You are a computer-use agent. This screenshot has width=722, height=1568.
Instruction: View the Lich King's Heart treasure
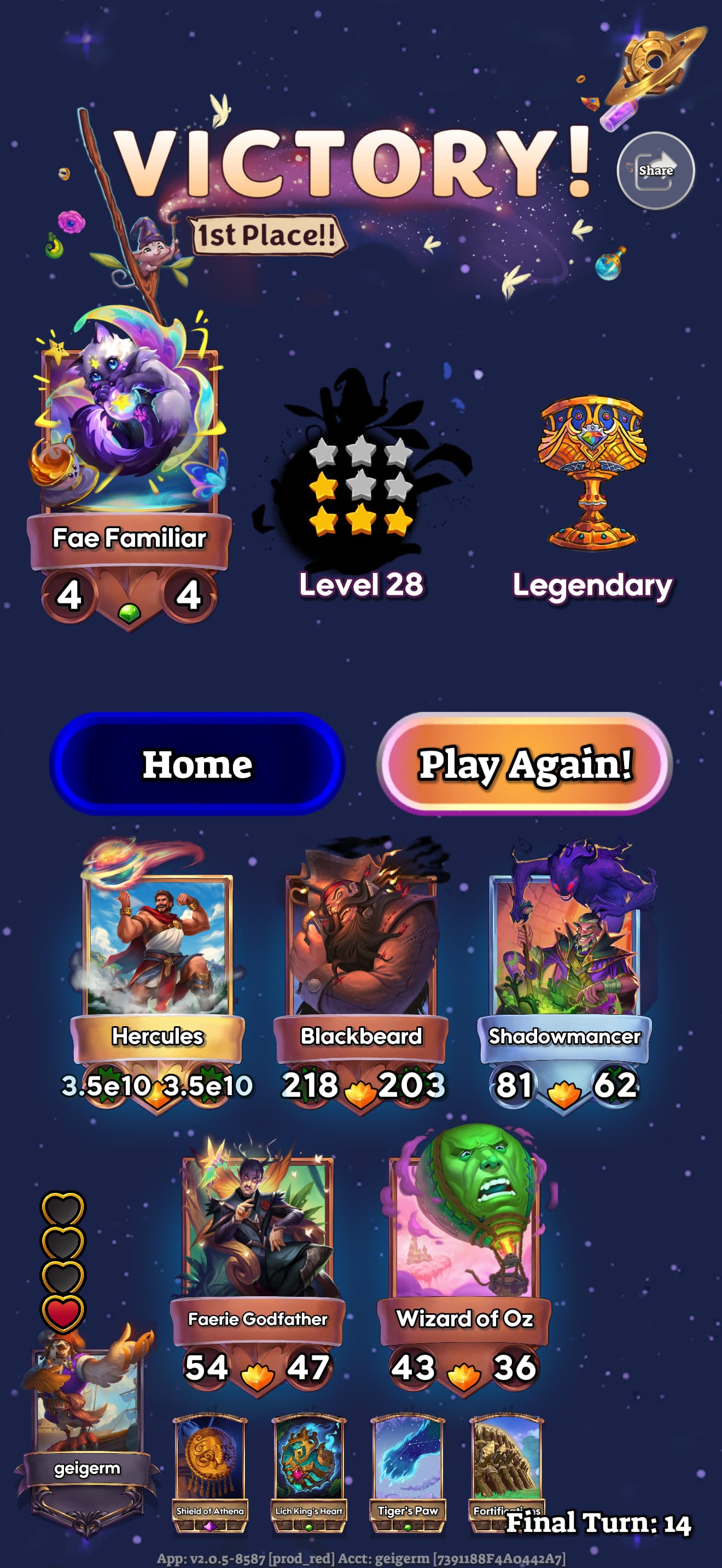pos(308,1470)
